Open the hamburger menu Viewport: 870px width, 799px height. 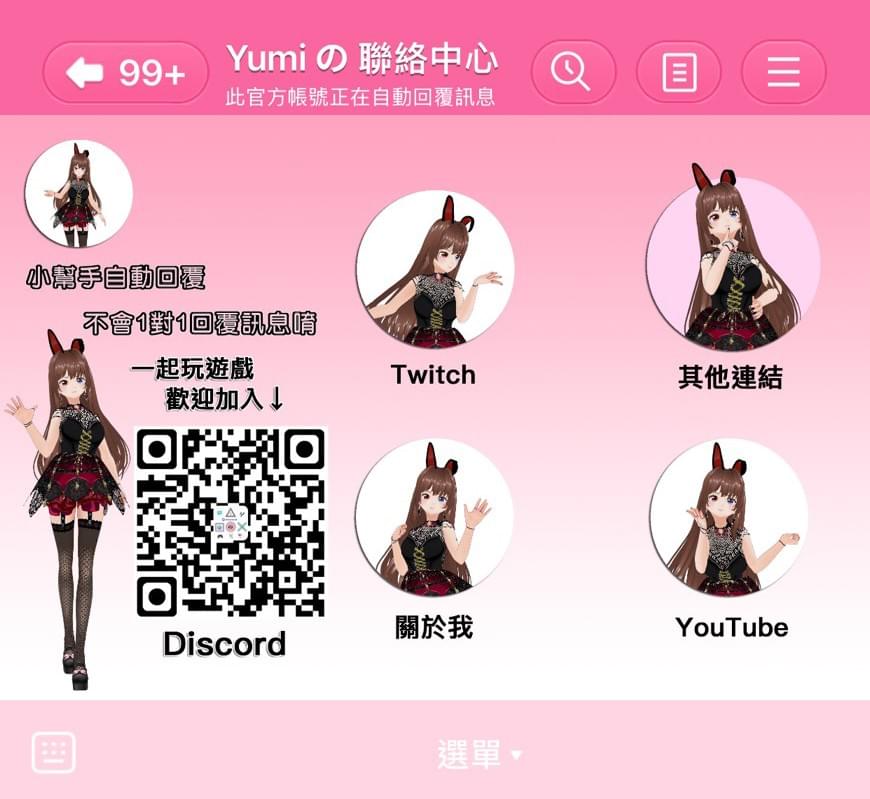click(783, 72)
